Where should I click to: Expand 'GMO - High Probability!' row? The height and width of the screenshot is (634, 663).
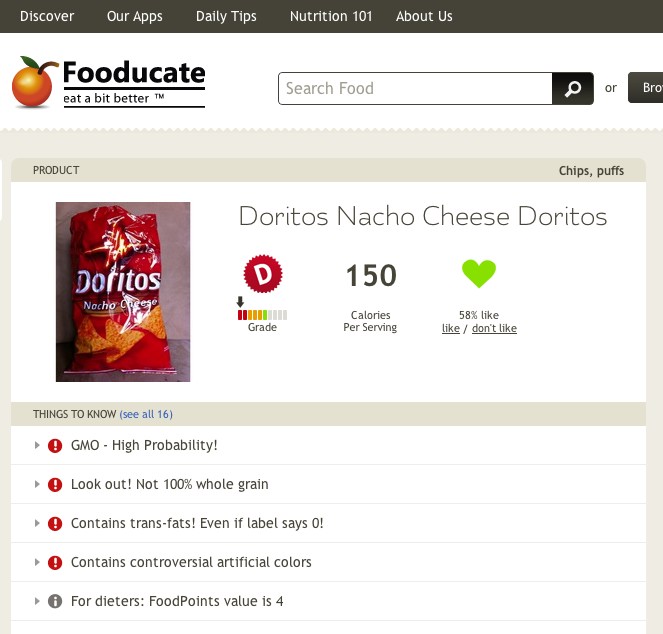point(144,445)
